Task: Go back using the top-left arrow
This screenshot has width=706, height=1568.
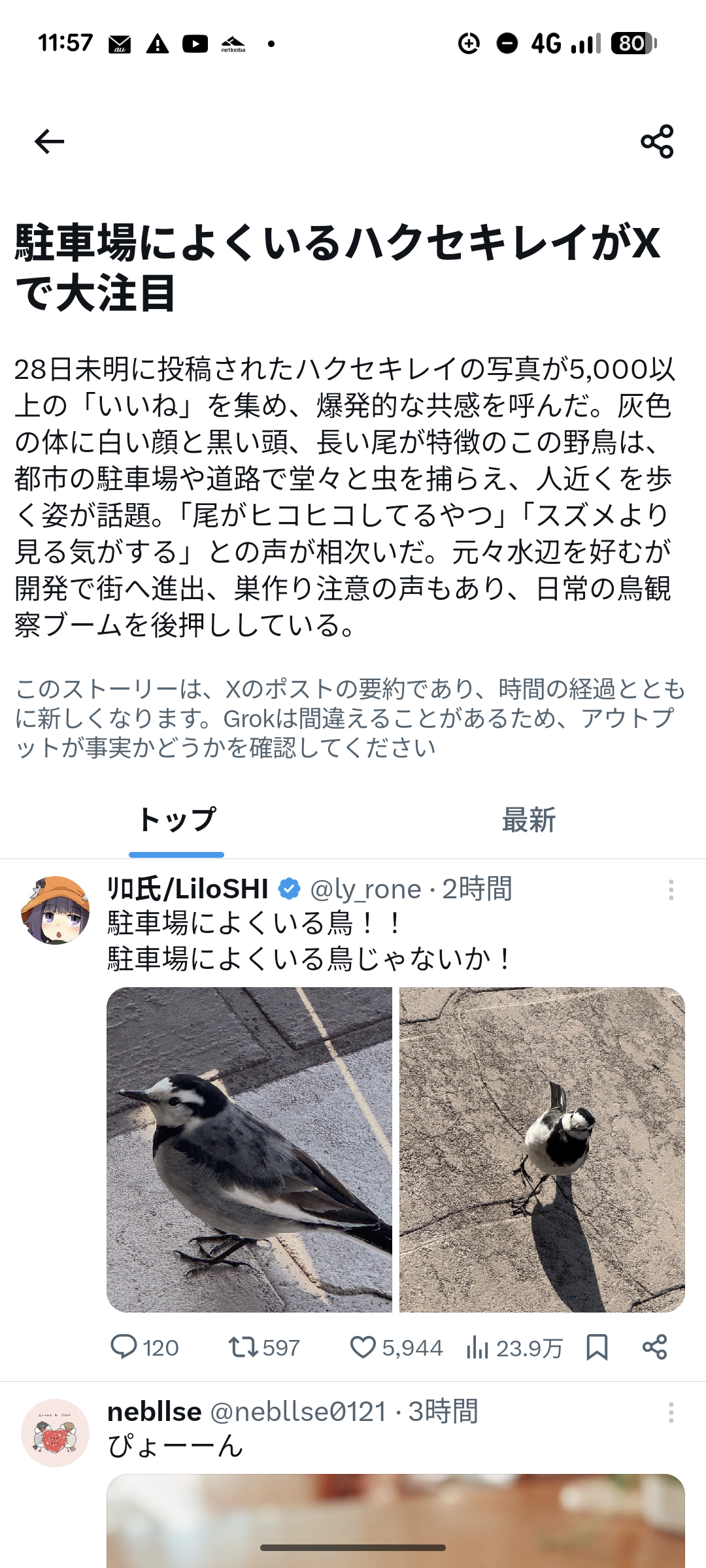Action: tap(50, 141)
